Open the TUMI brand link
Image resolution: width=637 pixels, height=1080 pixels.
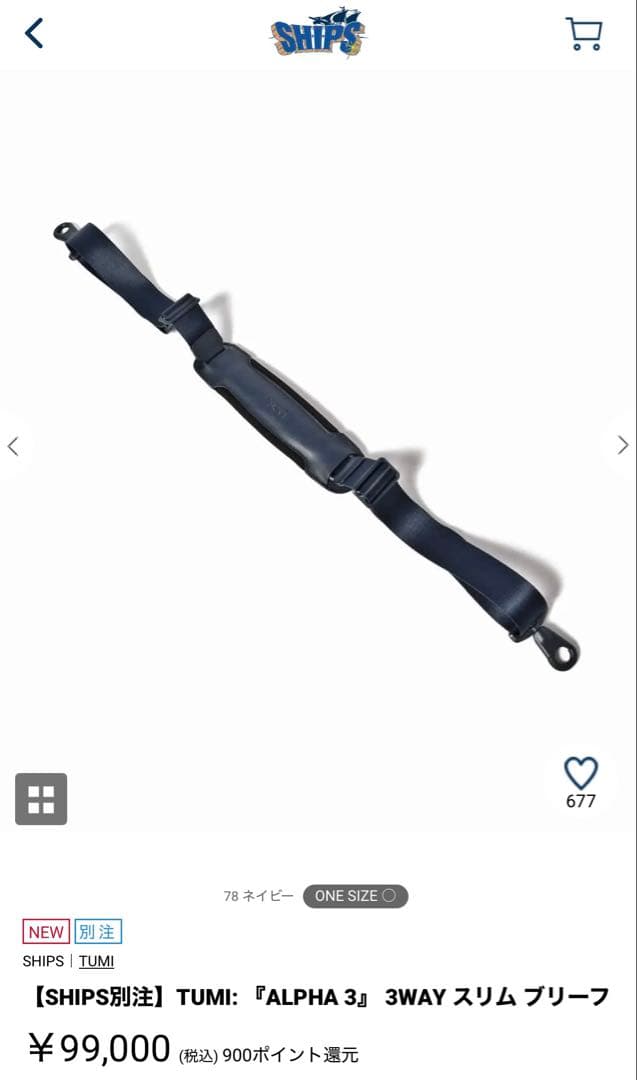point(96,961)
